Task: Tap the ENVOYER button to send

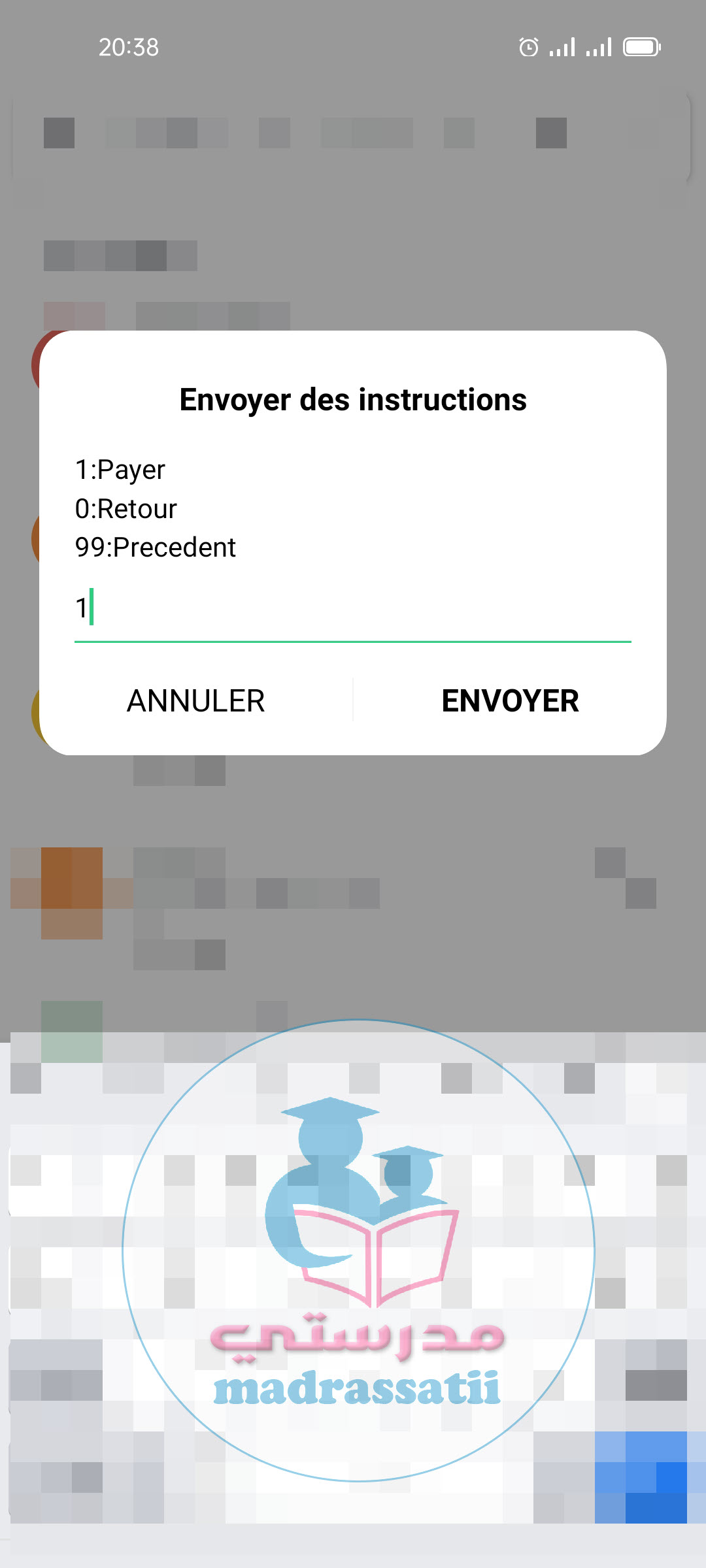Action: click(510, 700)
